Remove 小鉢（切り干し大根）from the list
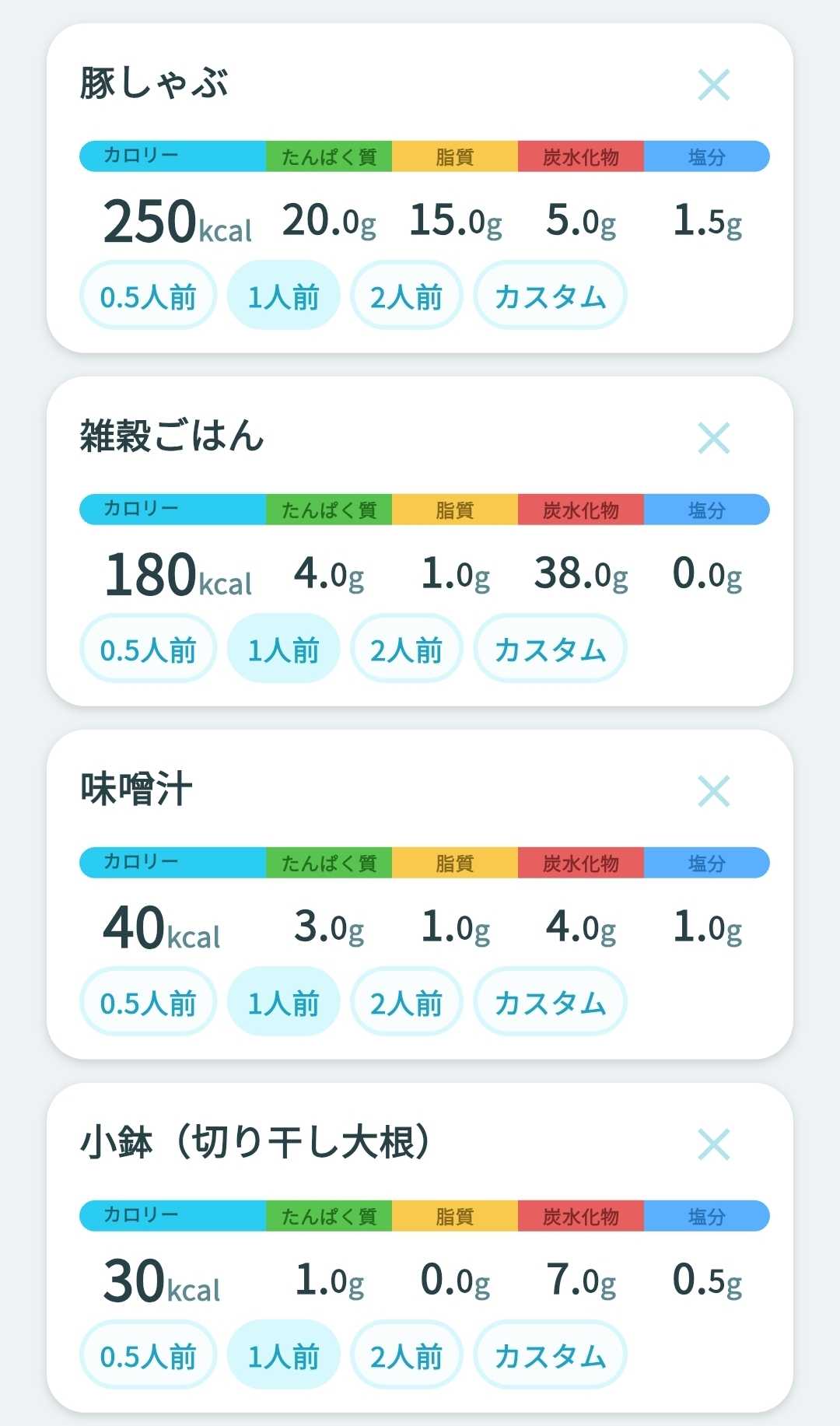Screen dimensions: 840x1426 [713, 1144]
